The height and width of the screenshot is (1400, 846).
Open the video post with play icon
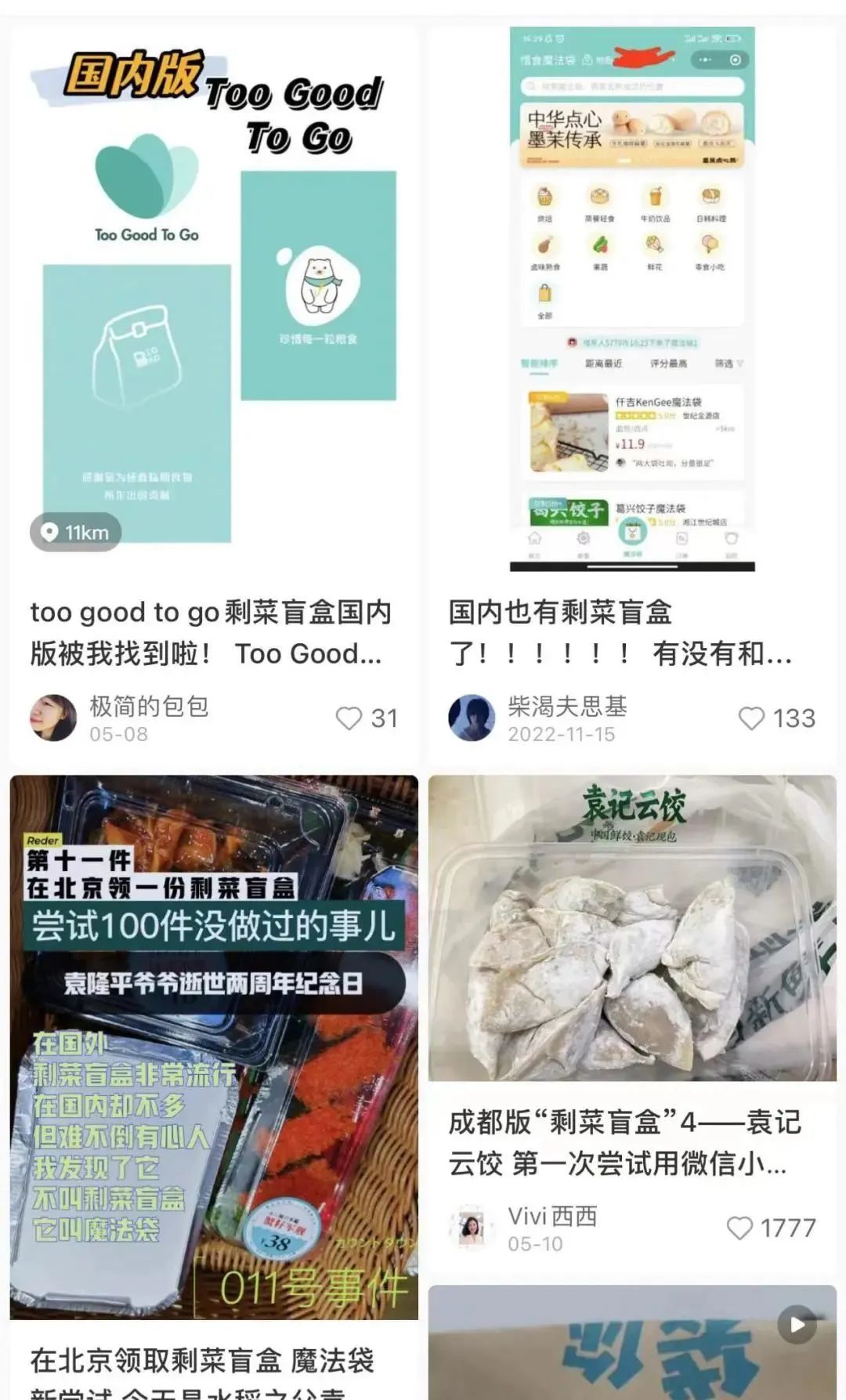pyautogui.click(x=631, y=1344)
